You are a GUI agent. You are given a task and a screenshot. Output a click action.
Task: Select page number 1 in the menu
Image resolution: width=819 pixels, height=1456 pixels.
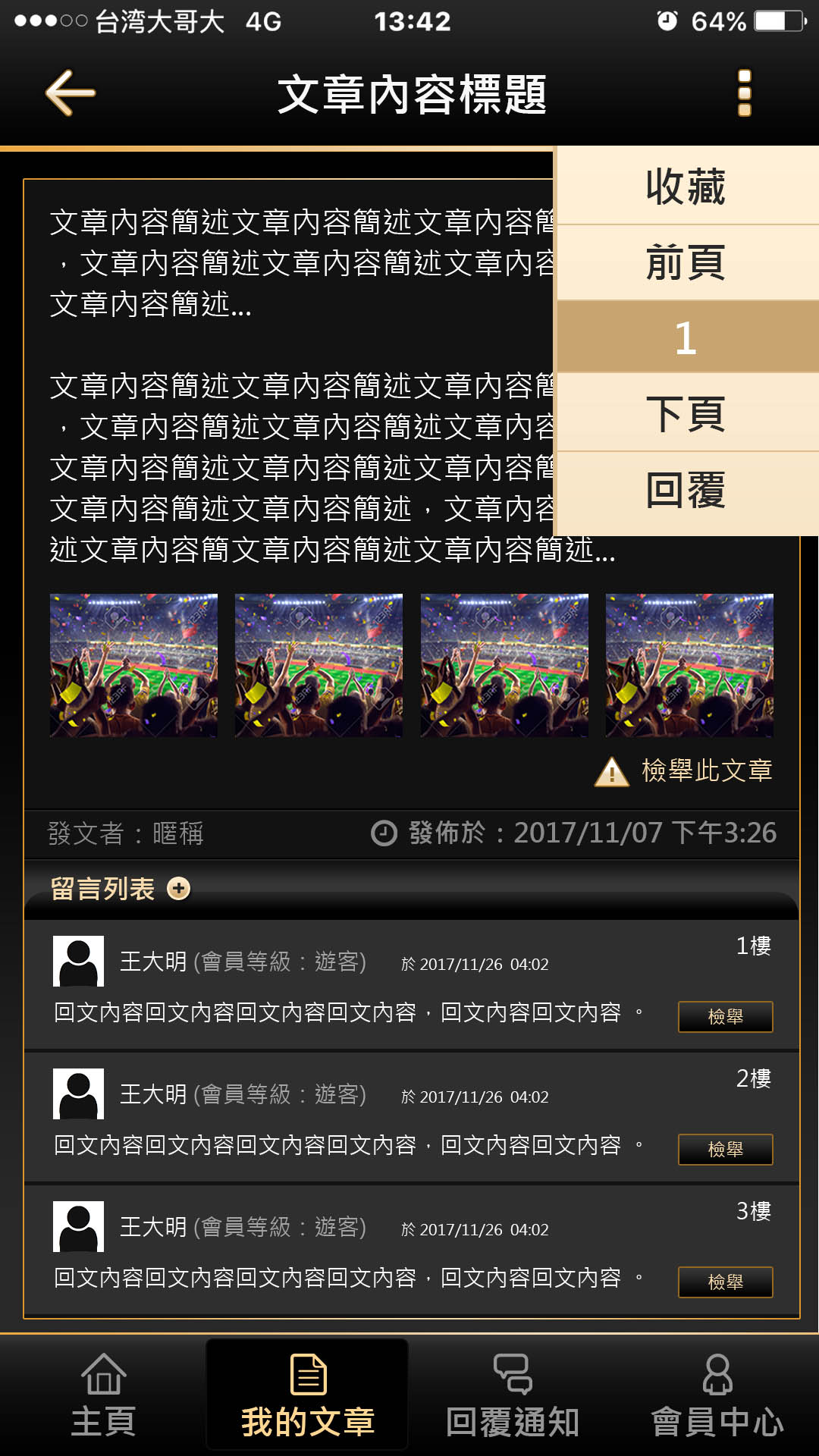pyautogui.click(x=686, y=337)
